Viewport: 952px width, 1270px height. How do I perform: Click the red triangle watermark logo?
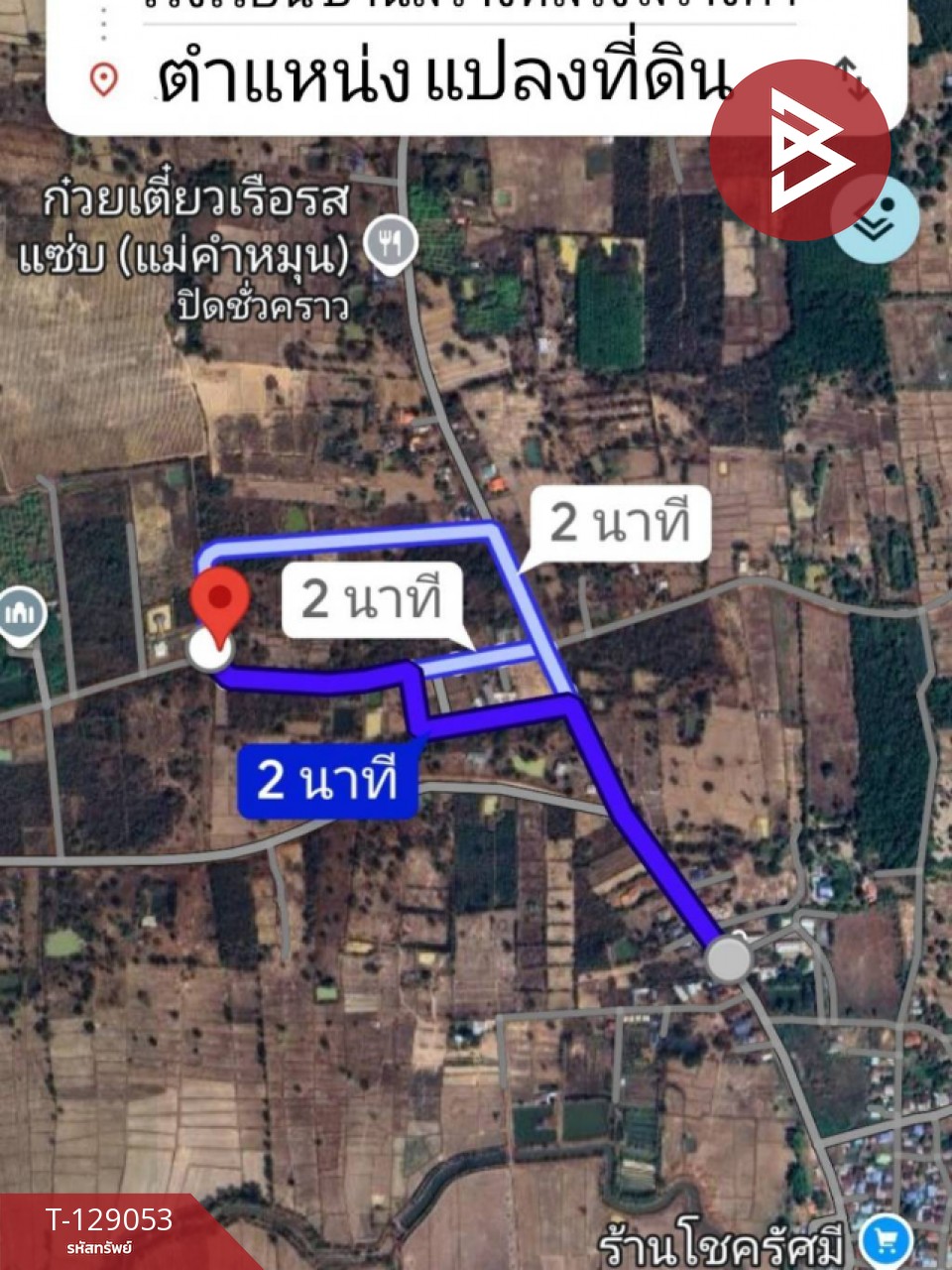(x=803, y=147)
